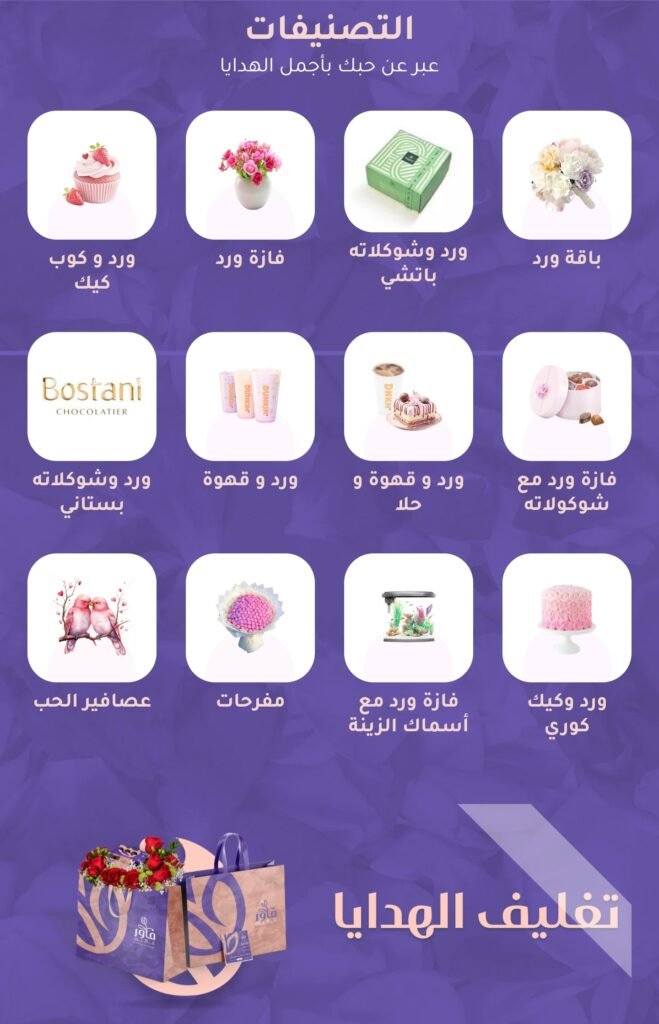This screenshot has height=1024, width=659.
Task: Open the ورد و قهوة category
Action: pos(250,397)
